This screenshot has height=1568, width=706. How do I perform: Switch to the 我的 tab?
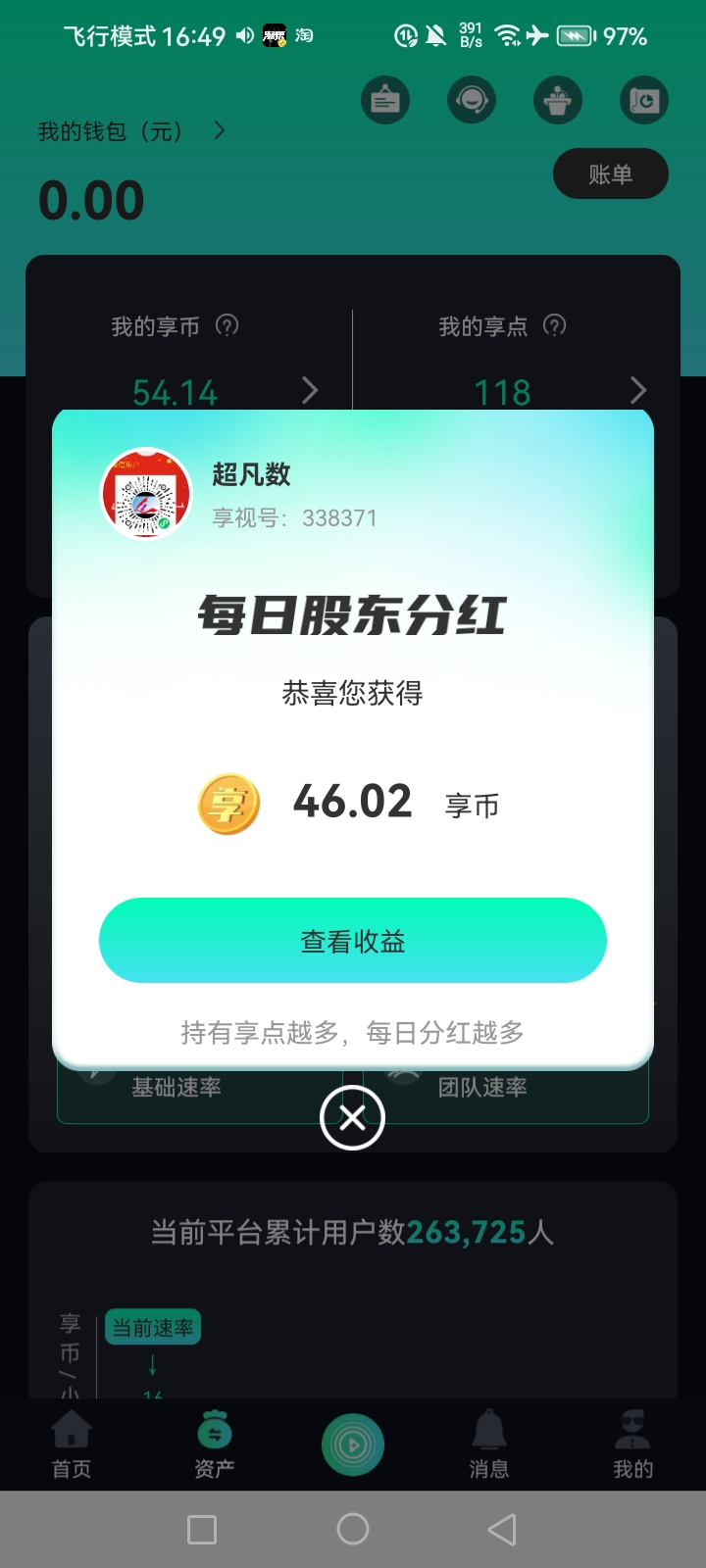[x=632, y=1445]
